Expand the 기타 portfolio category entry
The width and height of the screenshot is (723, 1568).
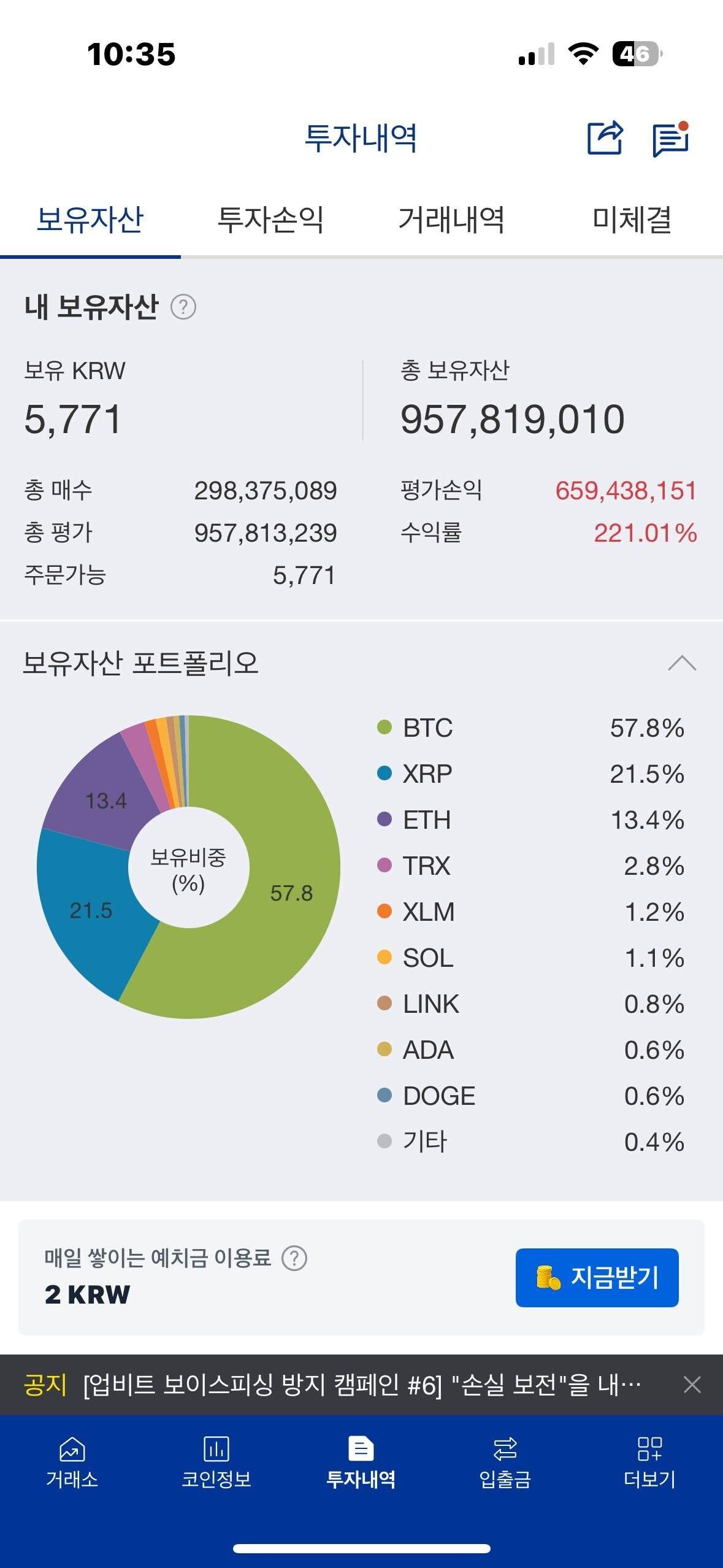point(534,1140)
